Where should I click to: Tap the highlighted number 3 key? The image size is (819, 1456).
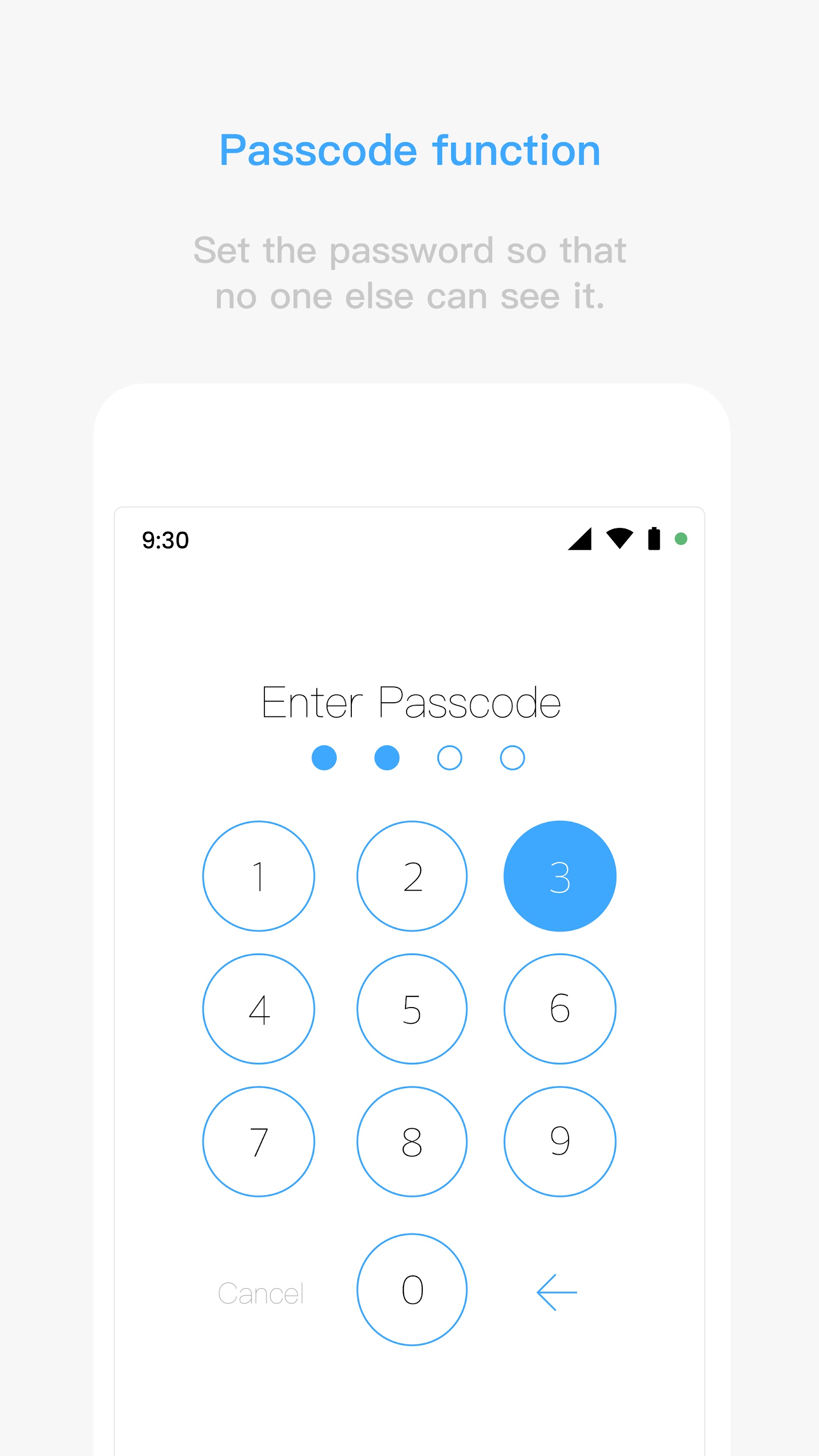559,876
